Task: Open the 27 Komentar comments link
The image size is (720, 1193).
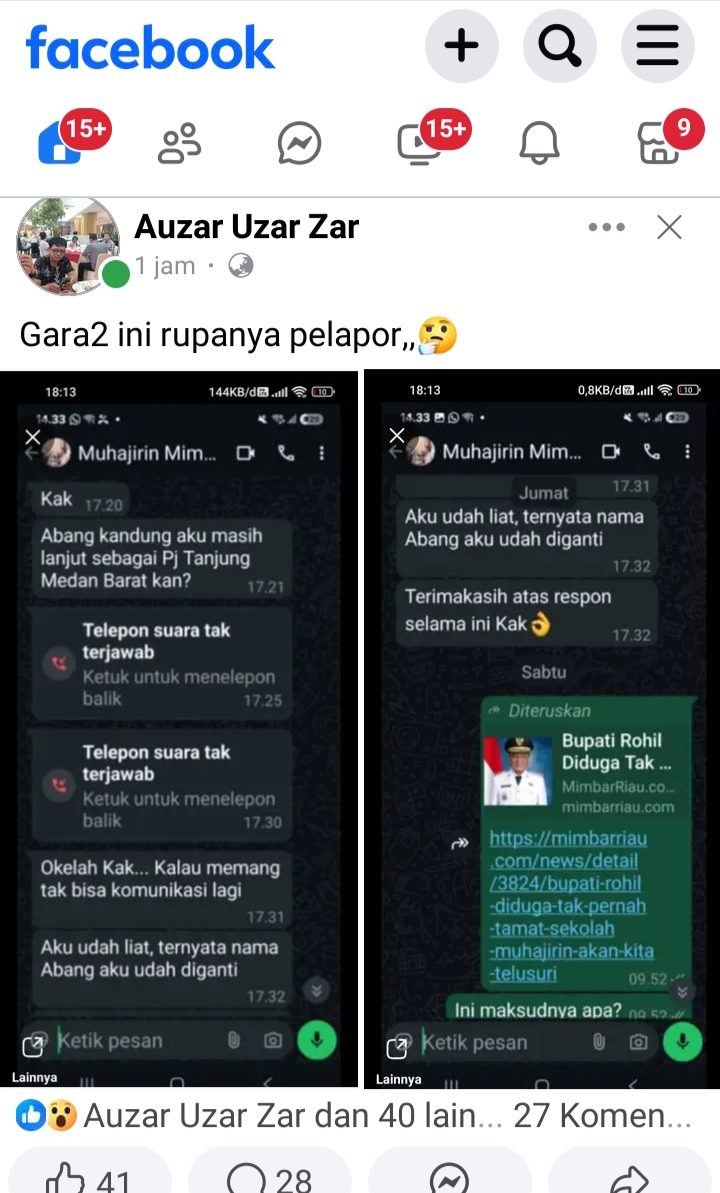Action: click(x=602, y=1116)
